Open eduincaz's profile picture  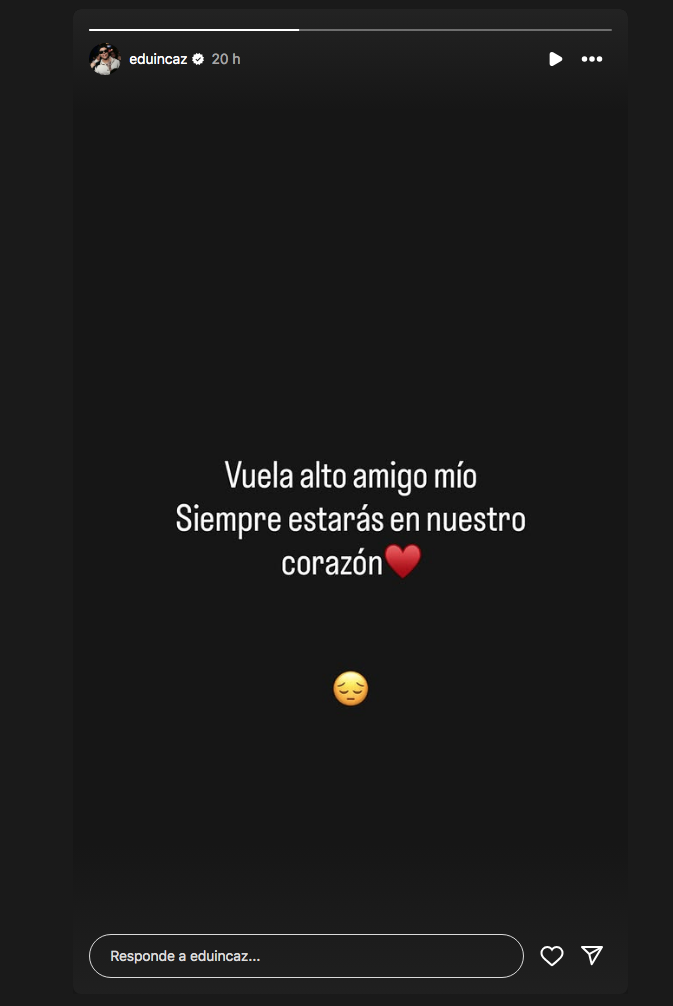pyautogui.click(x=105, y=59)
